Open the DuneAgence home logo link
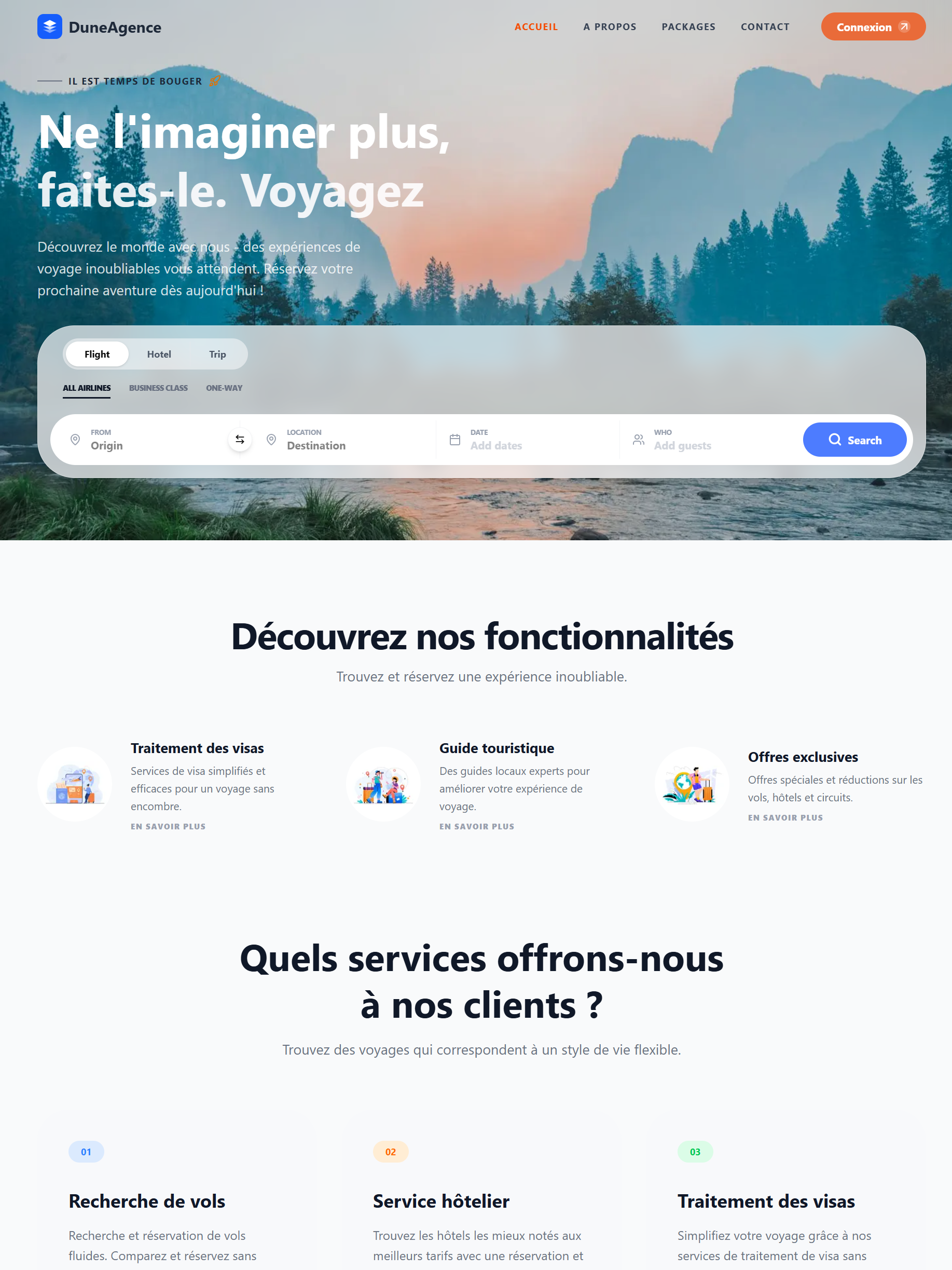Image resolution: width=952 pixels, height=1270 pixels. (x=99, y=27)
